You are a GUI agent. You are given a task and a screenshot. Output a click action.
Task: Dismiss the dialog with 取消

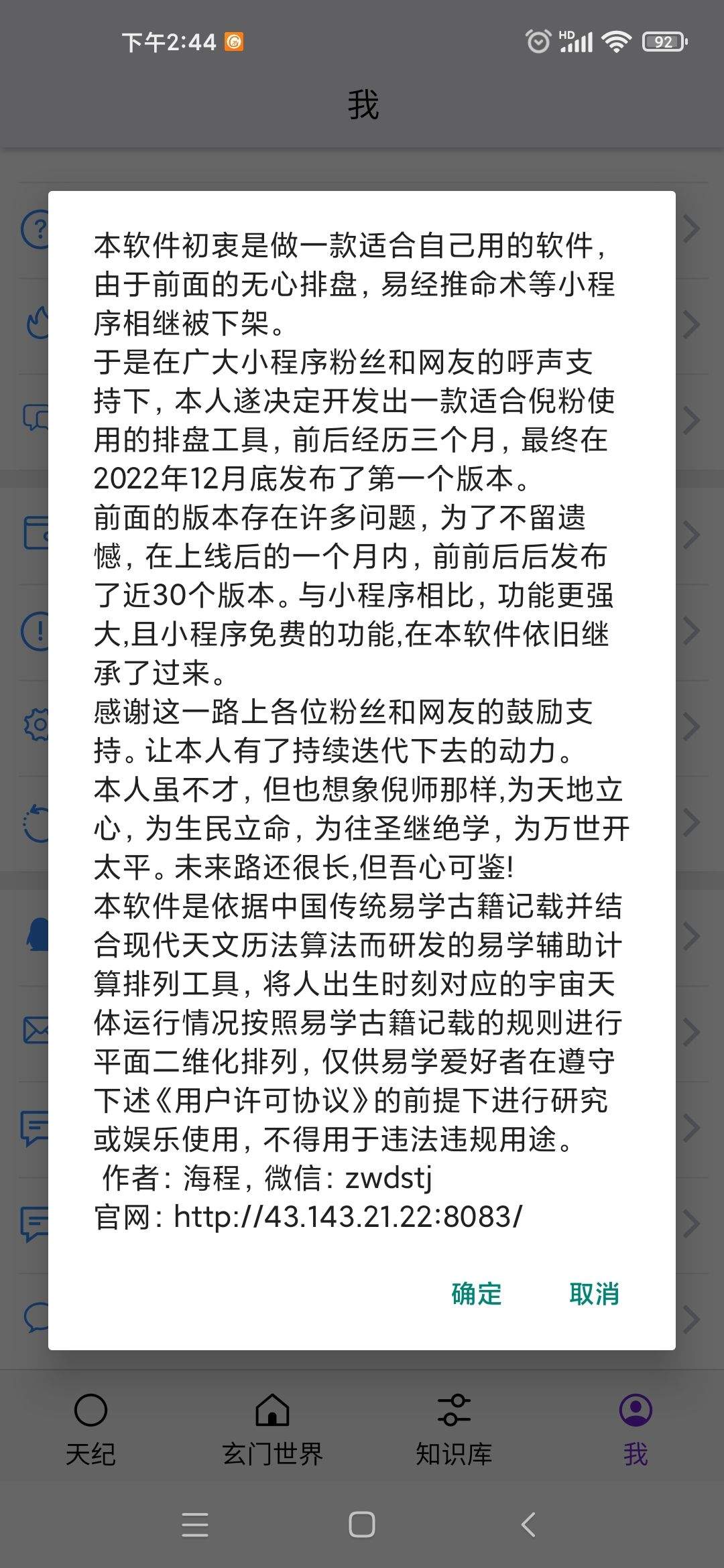coord(594,1293)
